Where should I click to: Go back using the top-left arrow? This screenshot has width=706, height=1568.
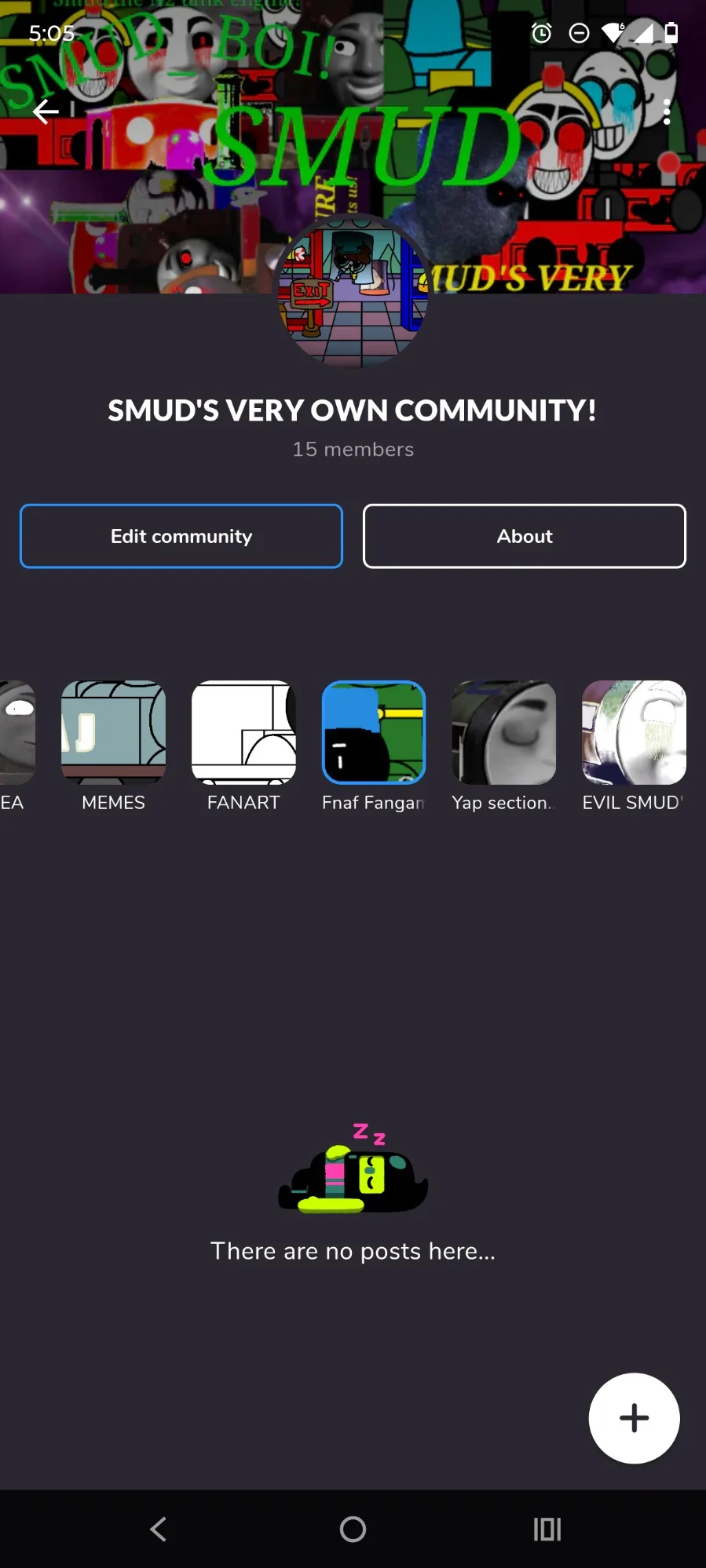(46, 112)
